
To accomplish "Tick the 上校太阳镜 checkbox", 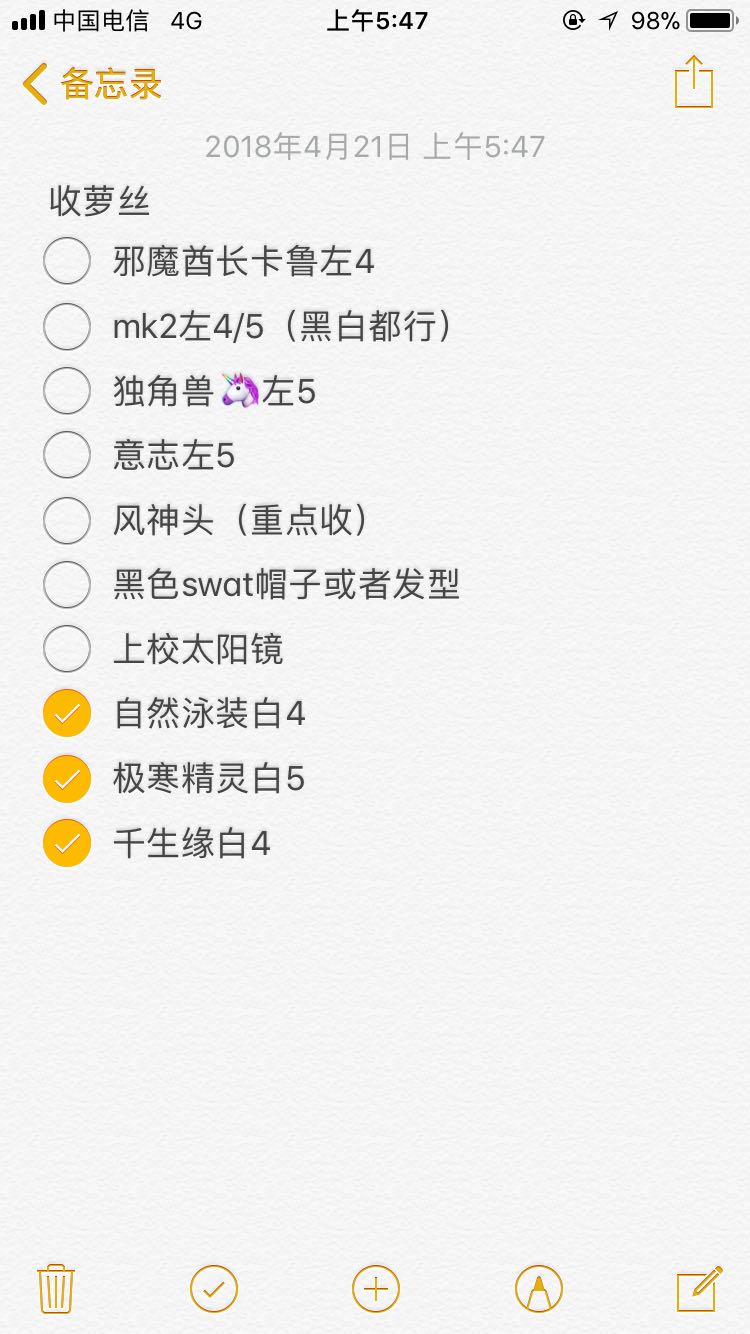I will pos(67,650).
